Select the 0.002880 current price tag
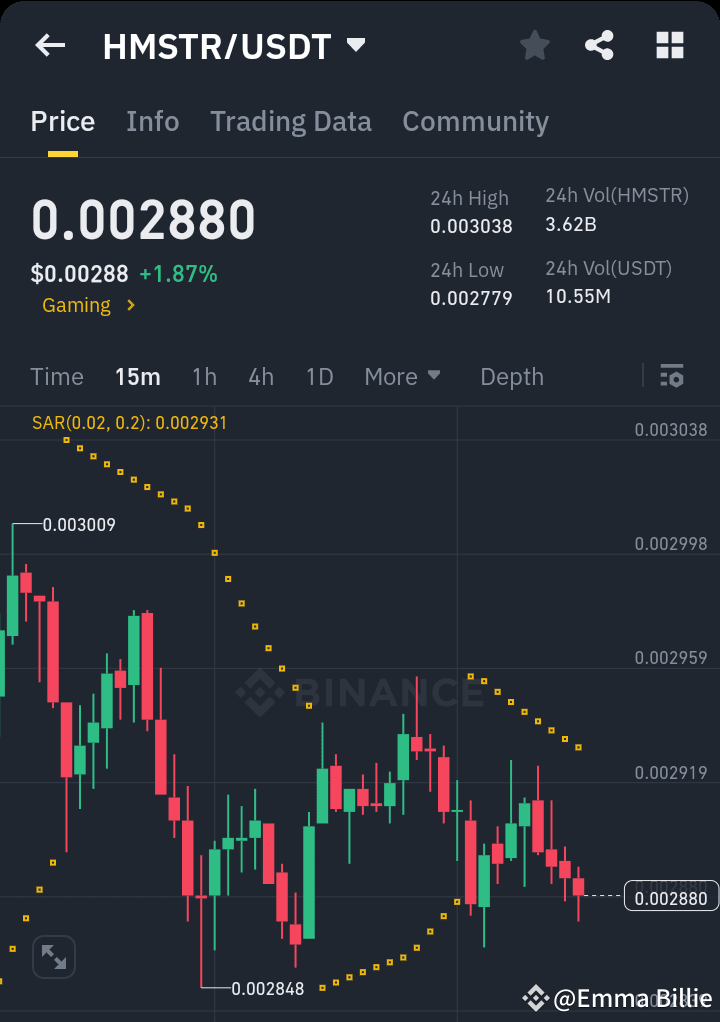Screen dimensions: 720x1022 [x=669, y=897]
